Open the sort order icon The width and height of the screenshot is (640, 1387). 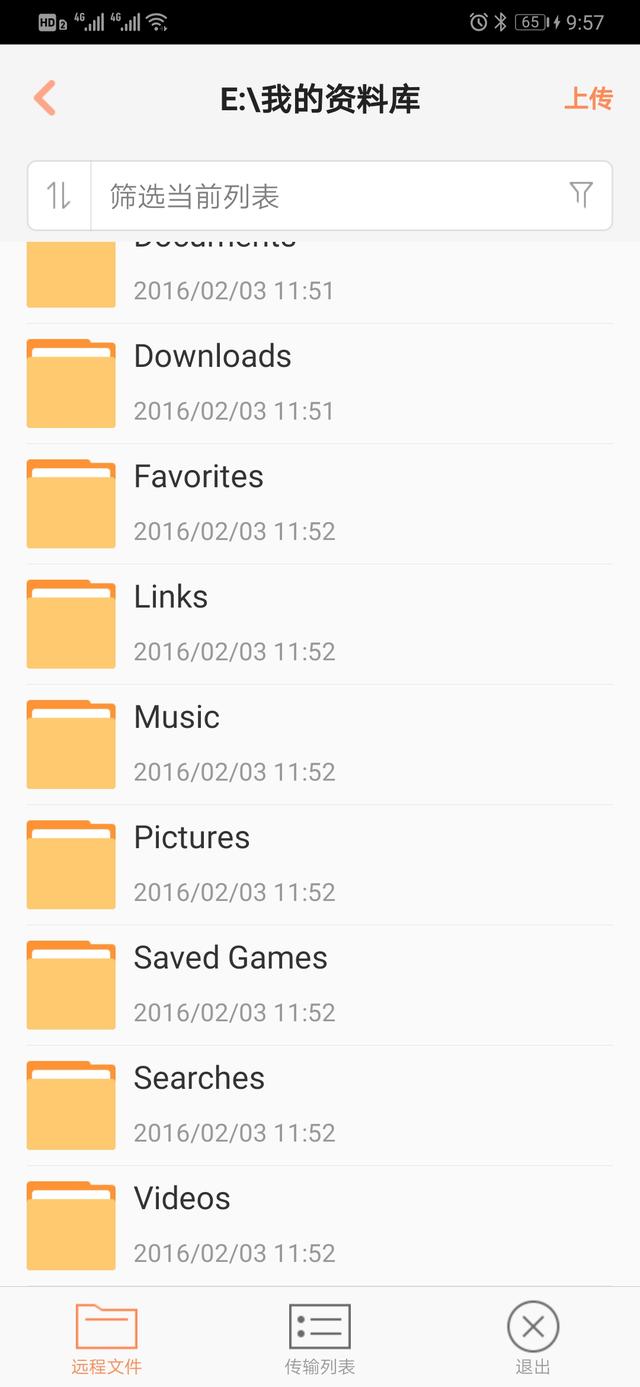coord(60,195)
